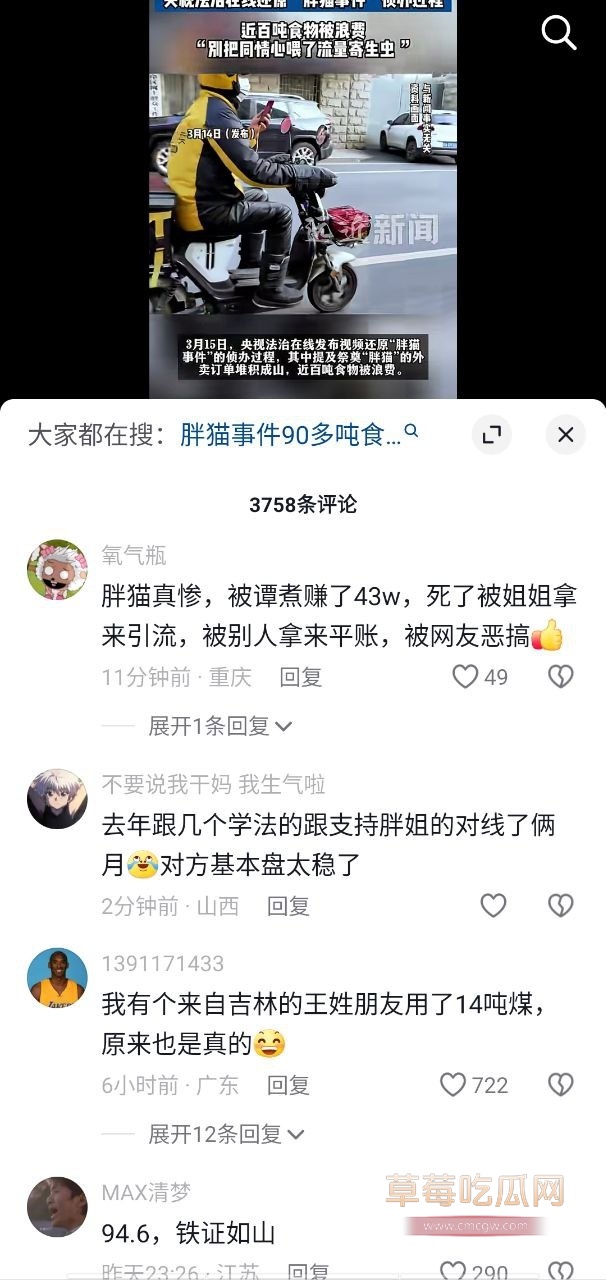Reply to 氧气瓶's comment
The width and height of the screenshot is (606, 1280).
coord(300,677)
